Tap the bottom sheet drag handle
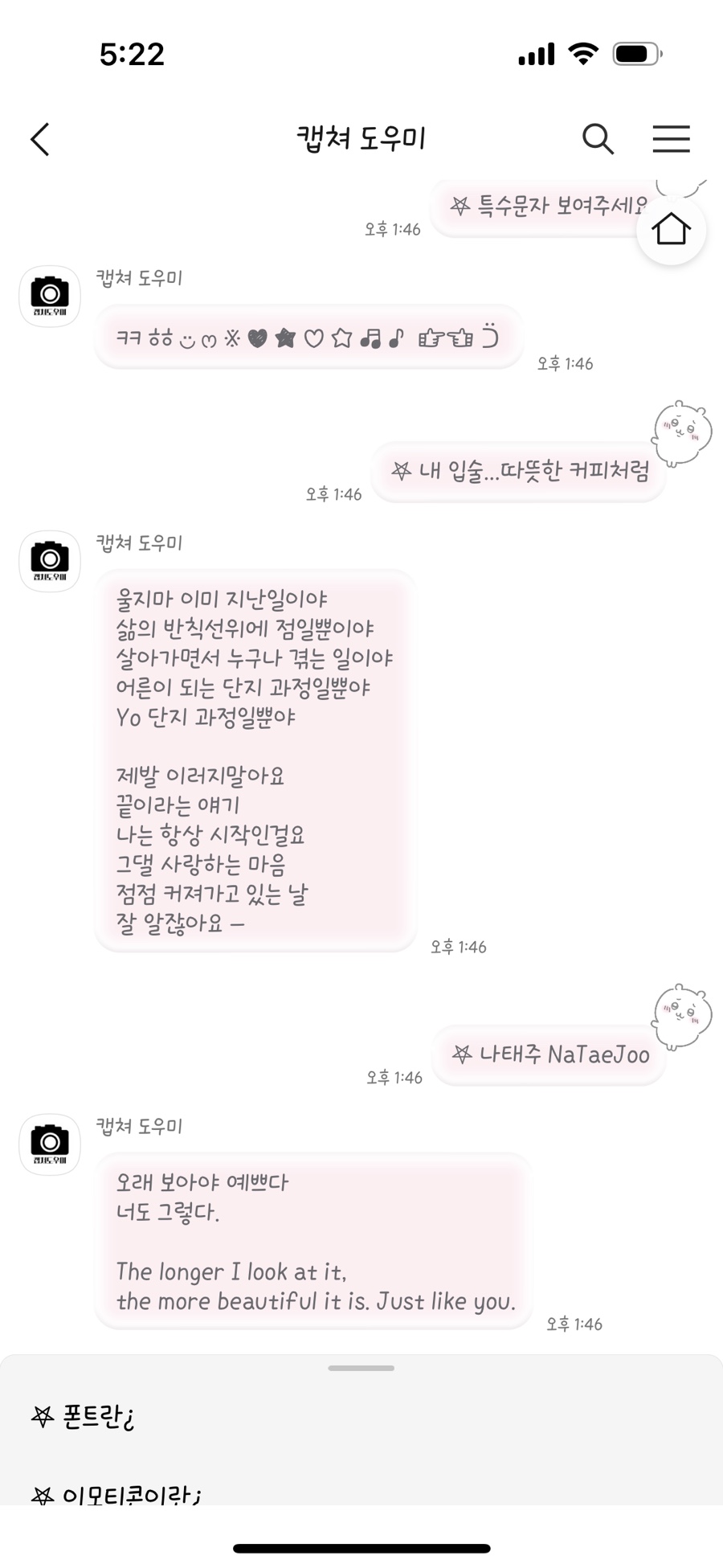The width and height of the screenshot is (723, 1568). pyautogui.click(x=361, y=1368)
